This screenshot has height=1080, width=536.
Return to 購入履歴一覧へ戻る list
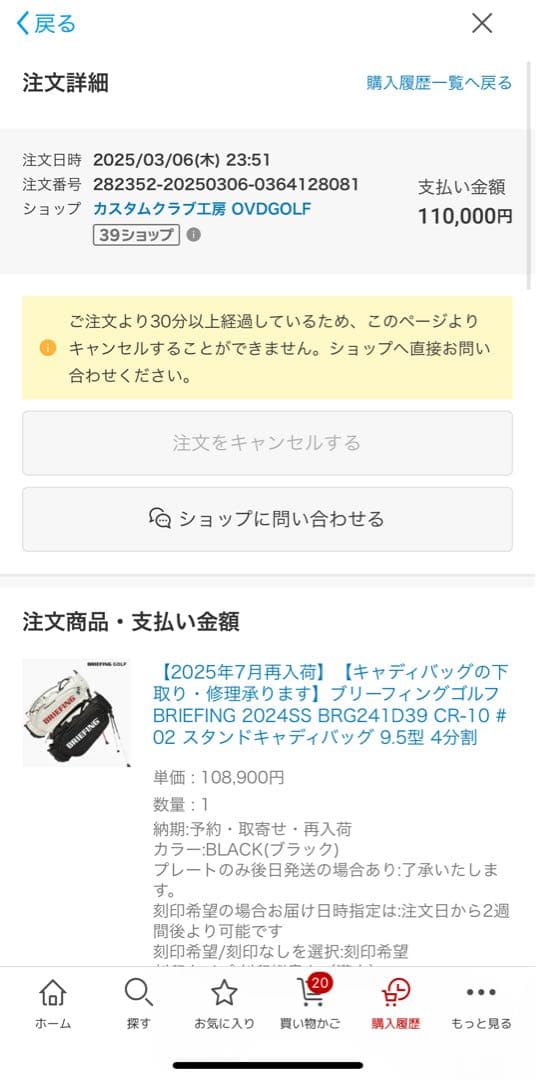coord(439,83)
